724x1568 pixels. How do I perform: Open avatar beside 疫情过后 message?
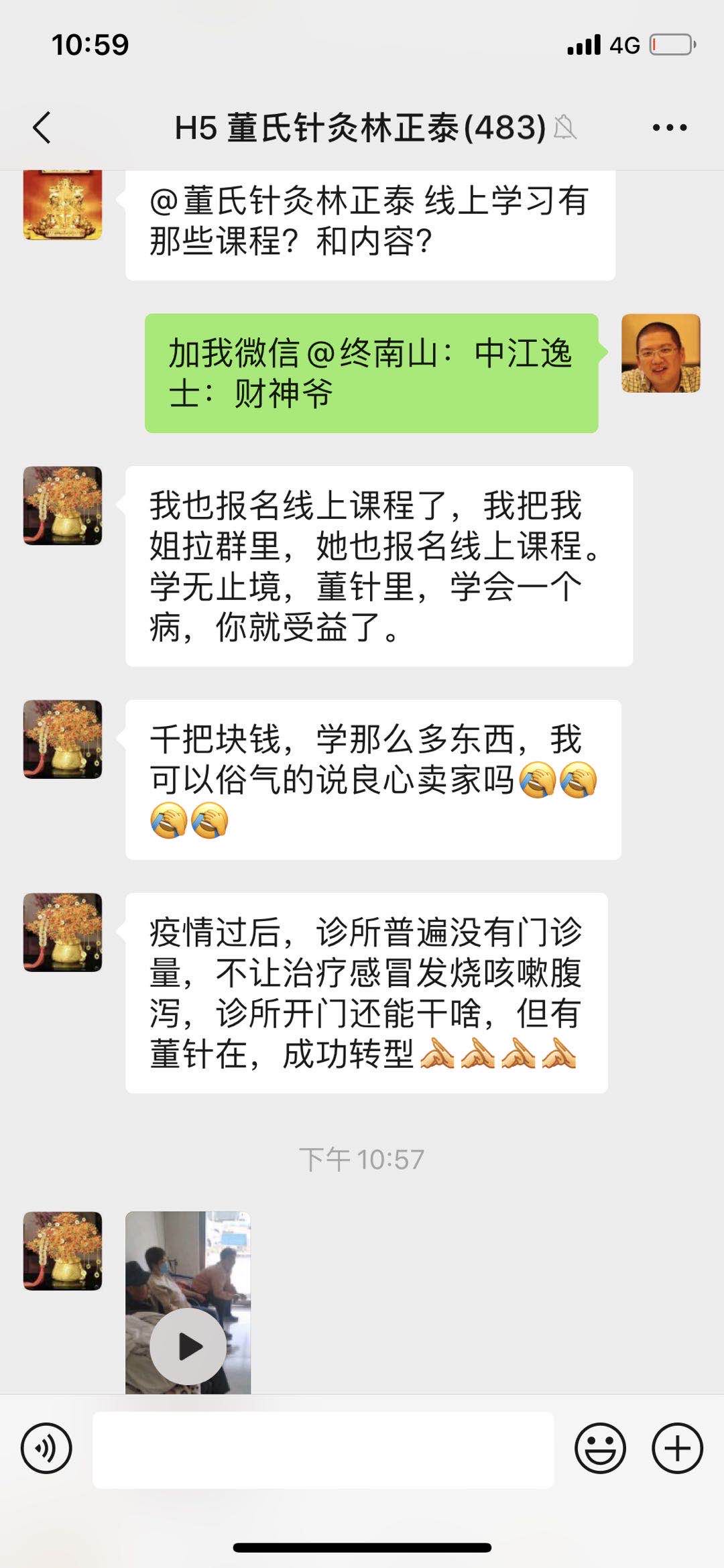click(x=62, y=932)
